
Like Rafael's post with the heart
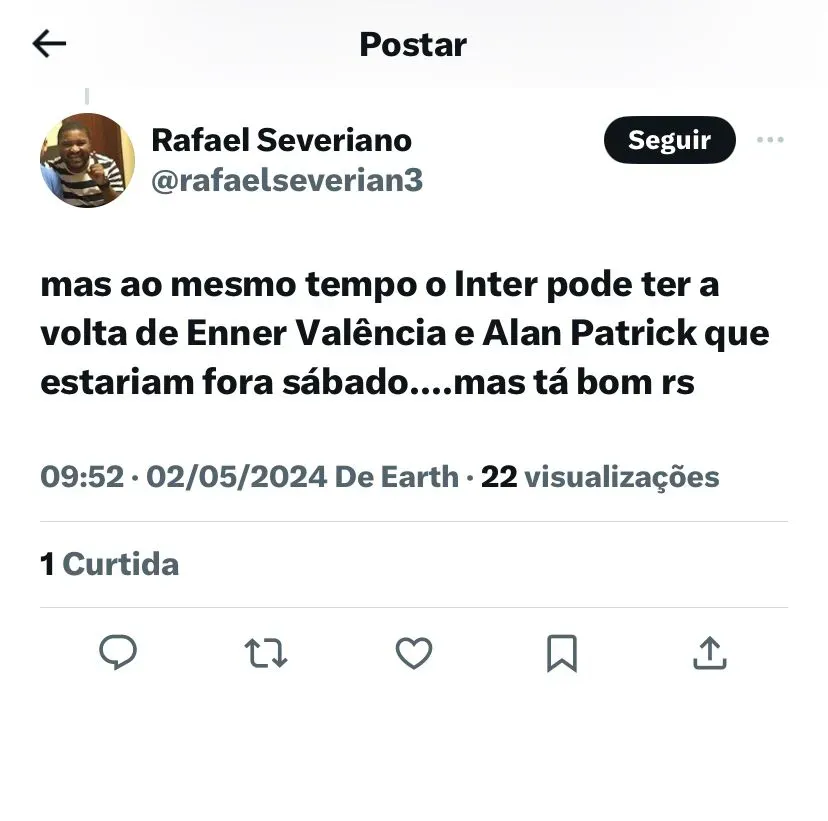[x=413, y=654]
